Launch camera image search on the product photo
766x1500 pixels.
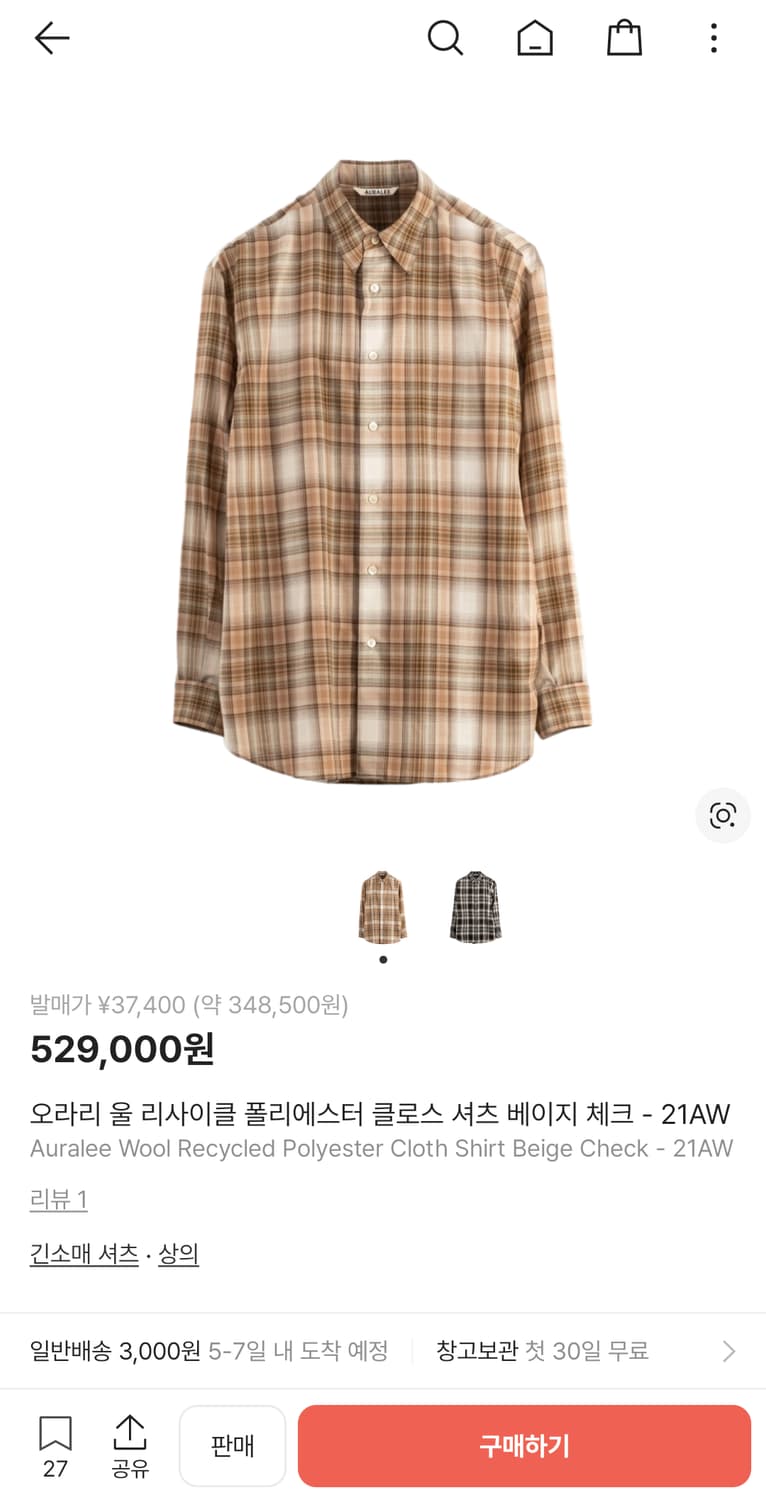(722, 816)
